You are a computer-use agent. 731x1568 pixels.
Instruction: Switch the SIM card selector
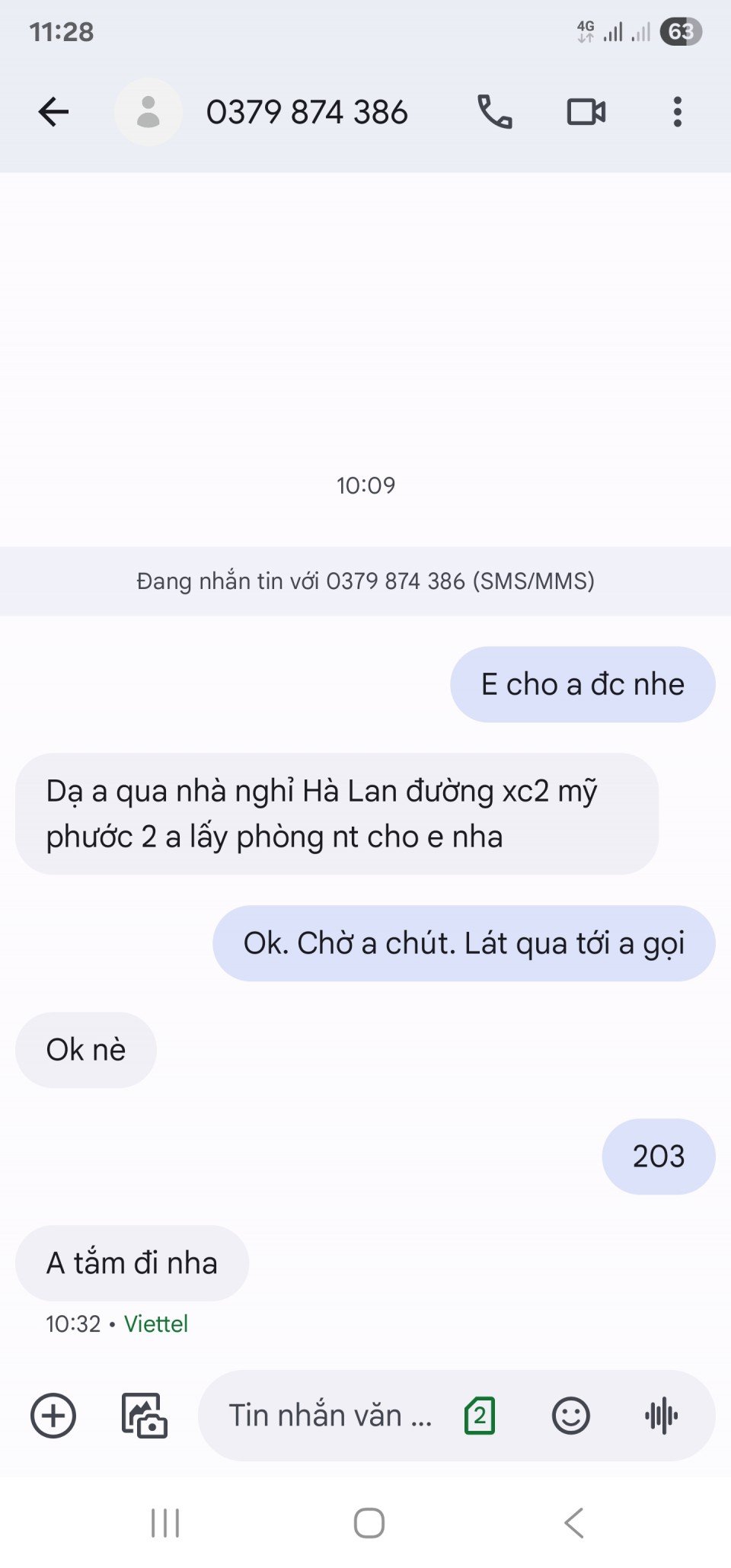pyautogui.click(x=480, y=1416)
